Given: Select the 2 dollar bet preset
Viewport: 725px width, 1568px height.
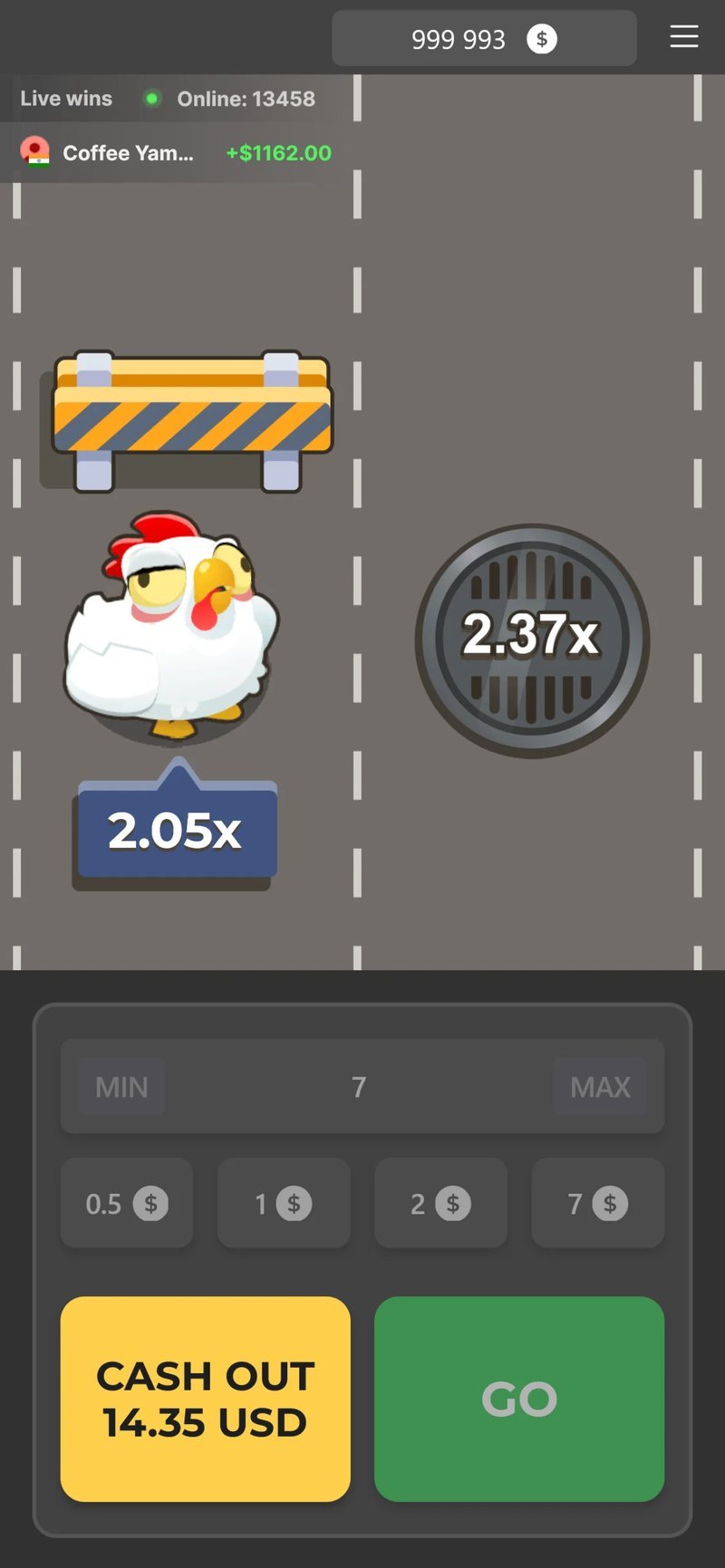Looking at the screenshot, I should pos(440,1204).
